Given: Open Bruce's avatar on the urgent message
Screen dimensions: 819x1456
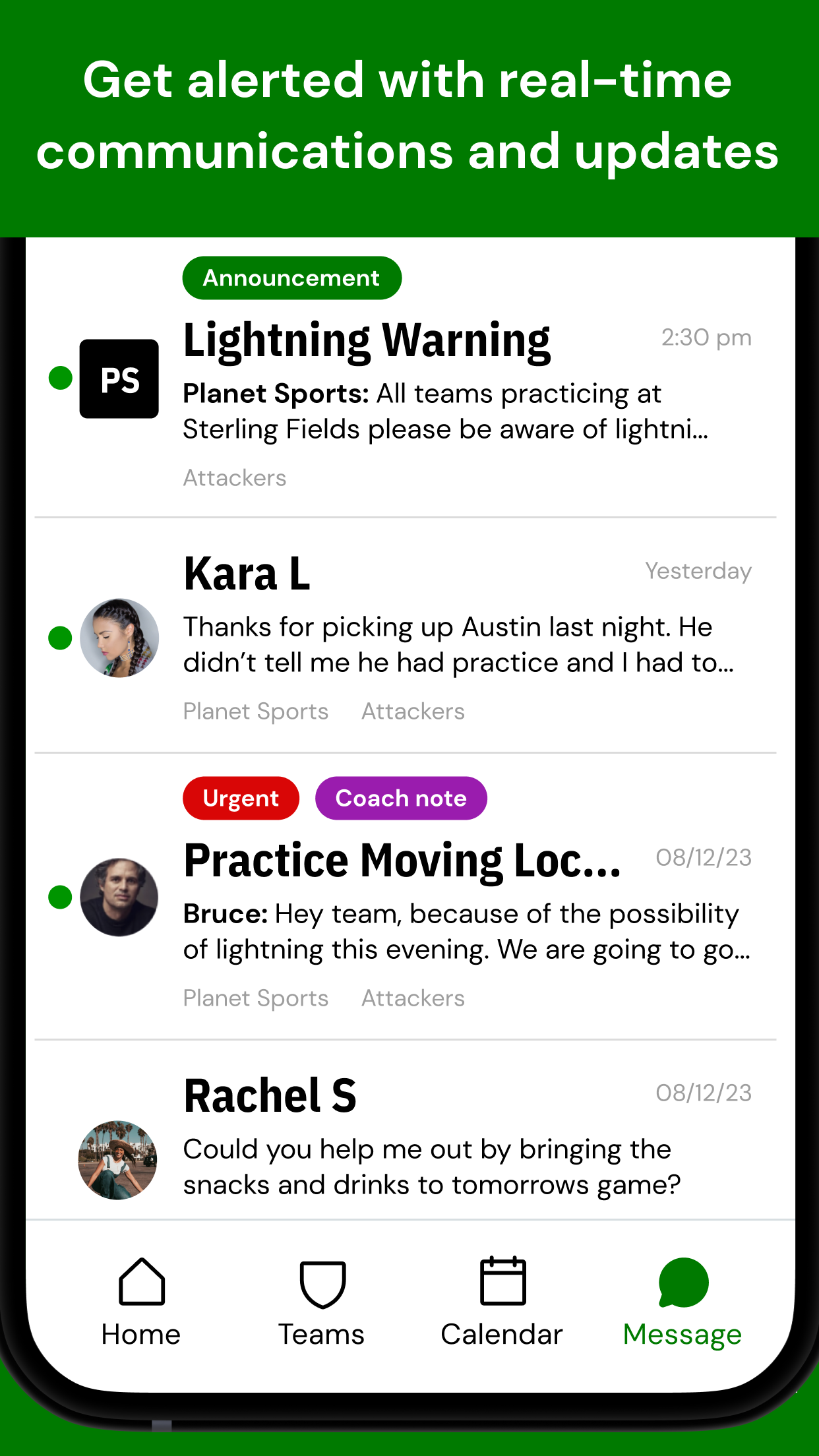Looking at the screenshot, I should [119, 897].
